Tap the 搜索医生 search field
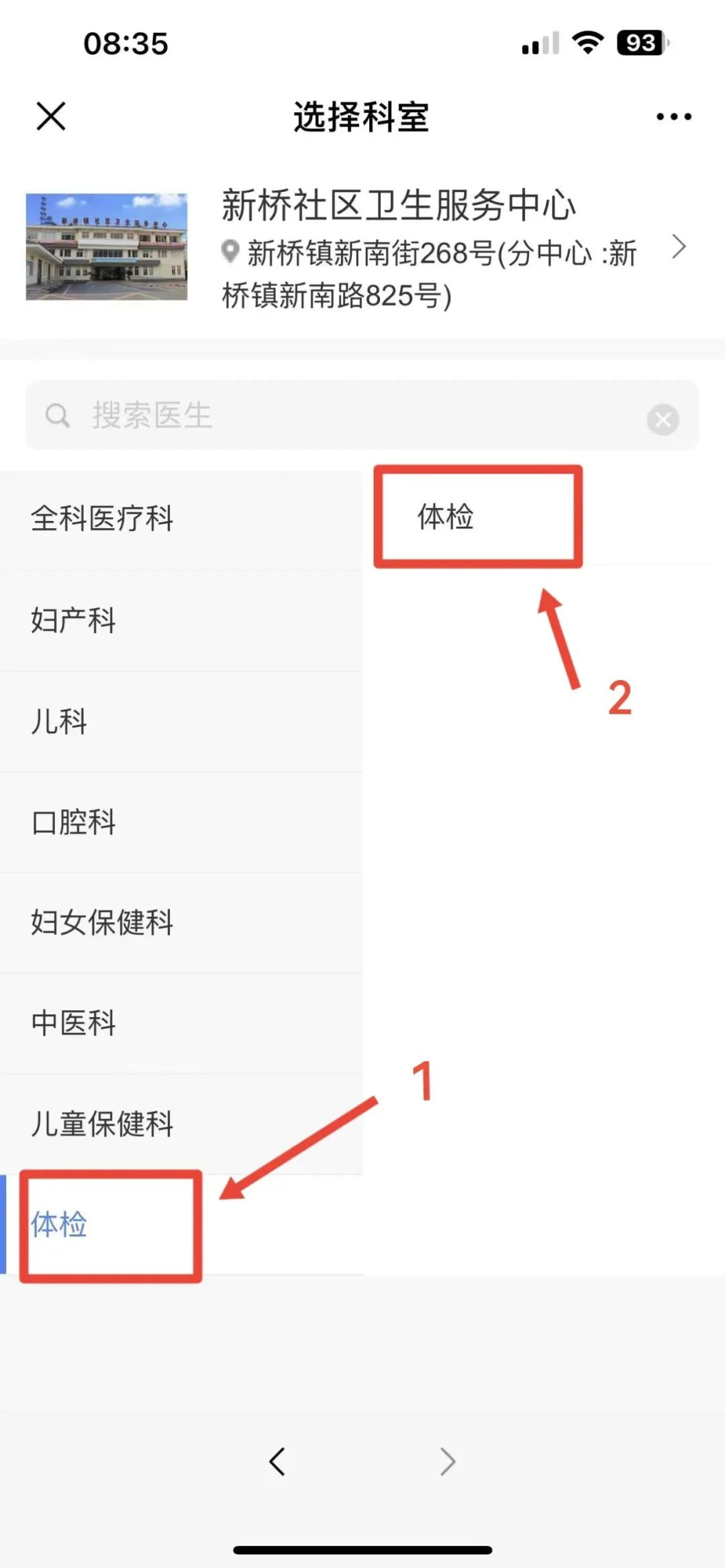 coord(362,415)
